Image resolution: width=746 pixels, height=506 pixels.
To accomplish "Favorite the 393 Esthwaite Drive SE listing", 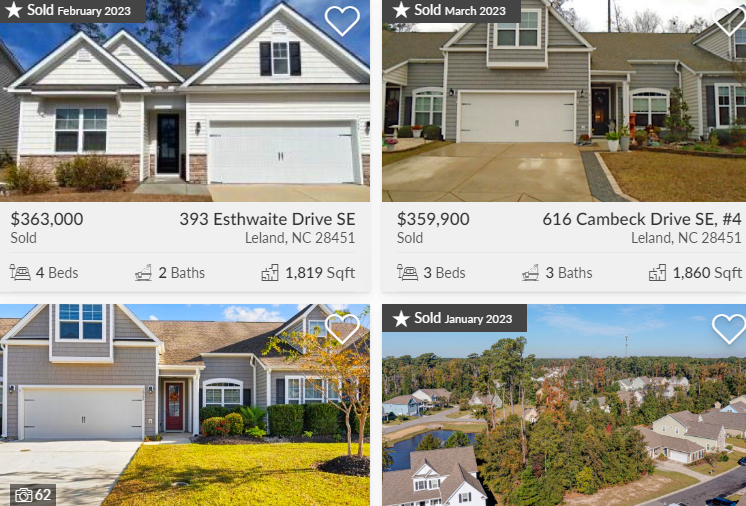I will (x=342, y=20).
